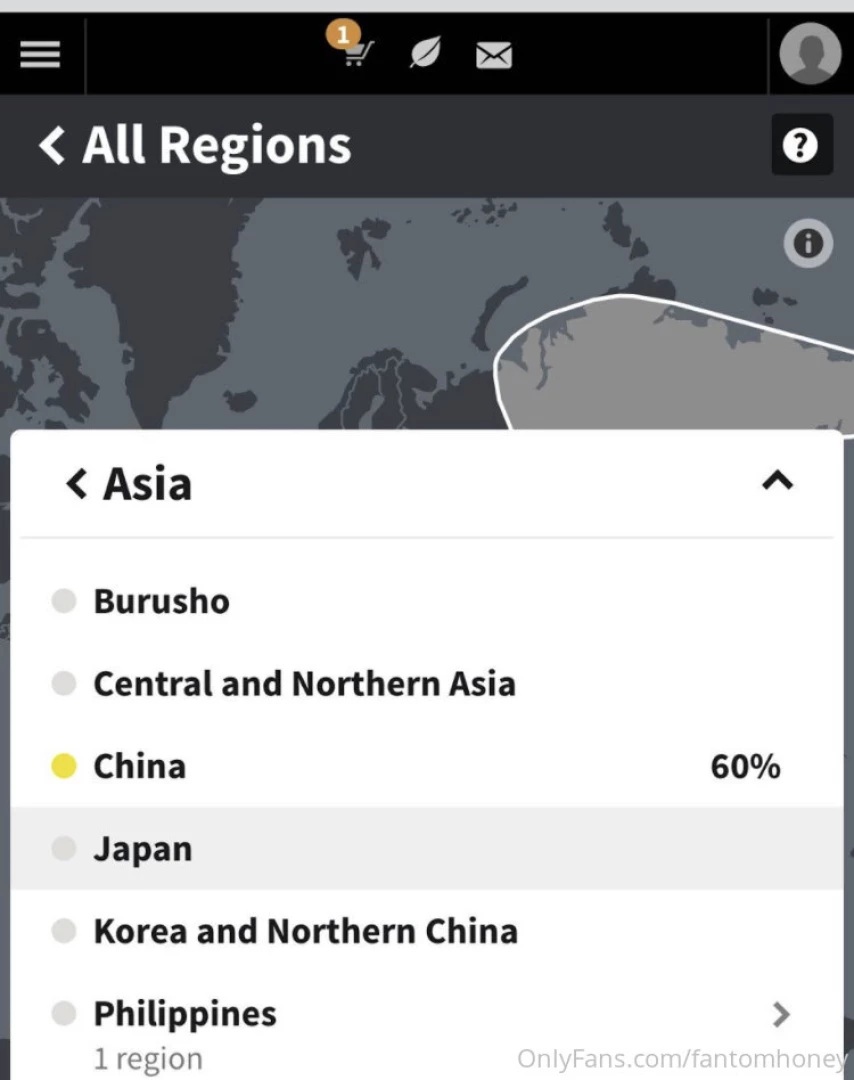Tap the map info icon
854x1080 pixels.
click(x=808, y=244)
